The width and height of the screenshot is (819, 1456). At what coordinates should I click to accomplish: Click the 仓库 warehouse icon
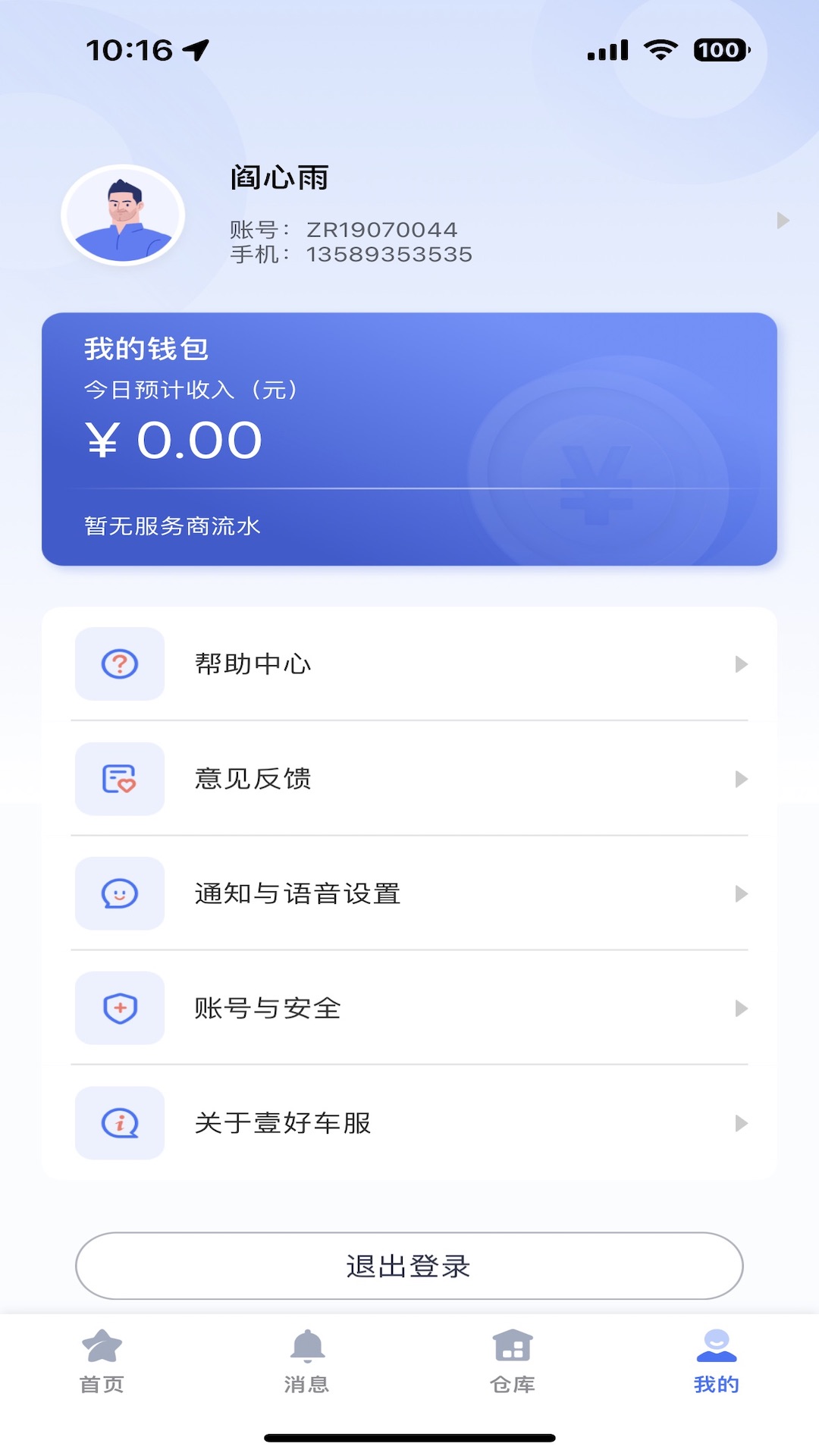coord(512,1350)
